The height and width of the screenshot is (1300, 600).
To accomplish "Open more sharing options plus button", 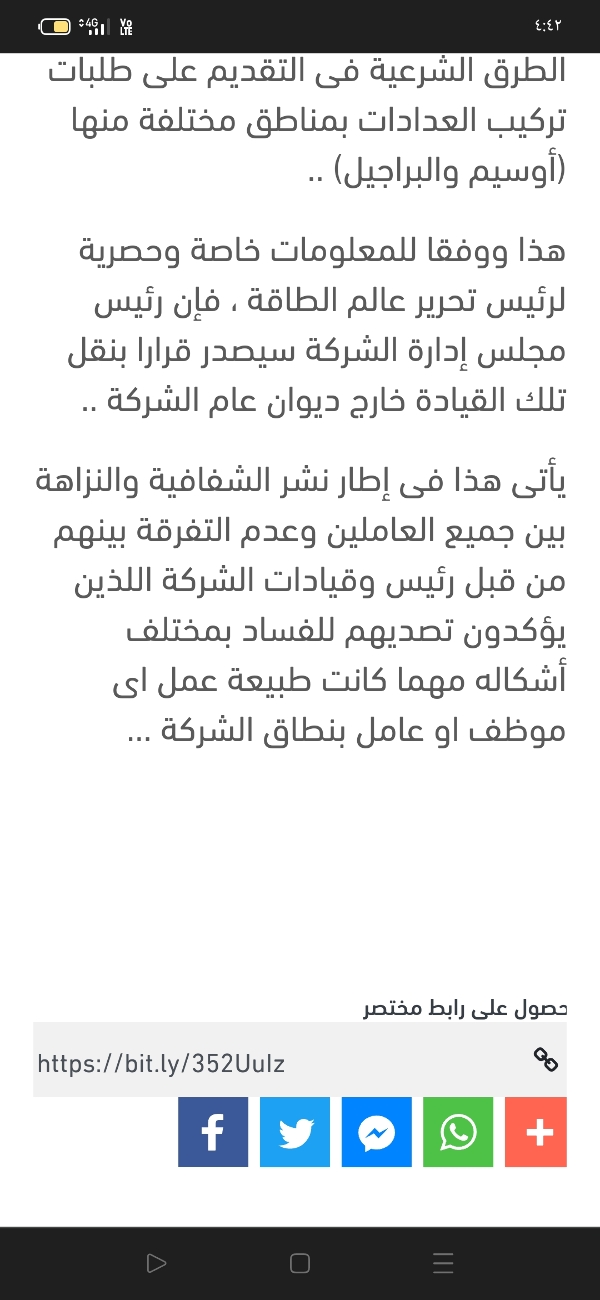I will coord(538,1132).
